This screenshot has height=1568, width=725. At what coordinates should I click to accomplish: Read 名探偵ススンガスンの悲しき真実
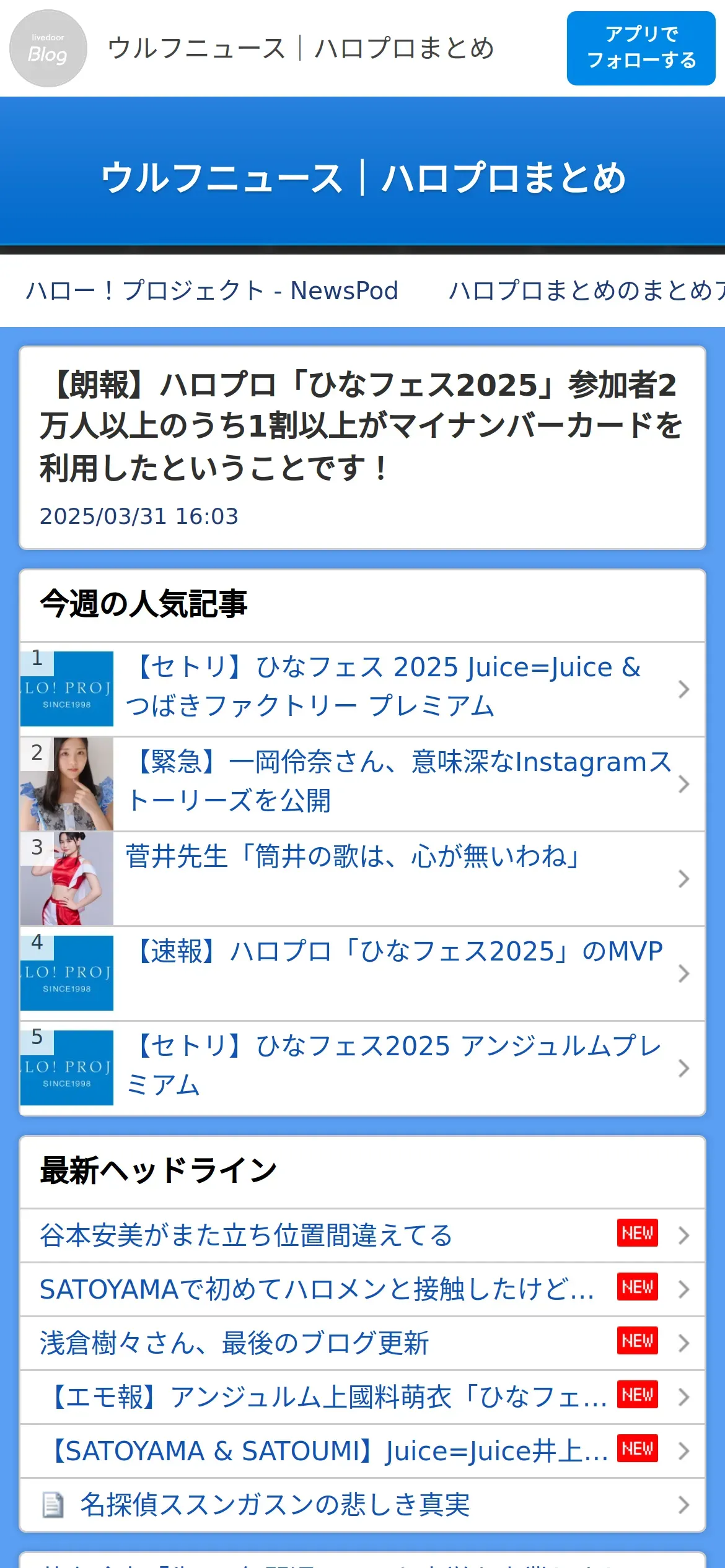click(275, 1505)
